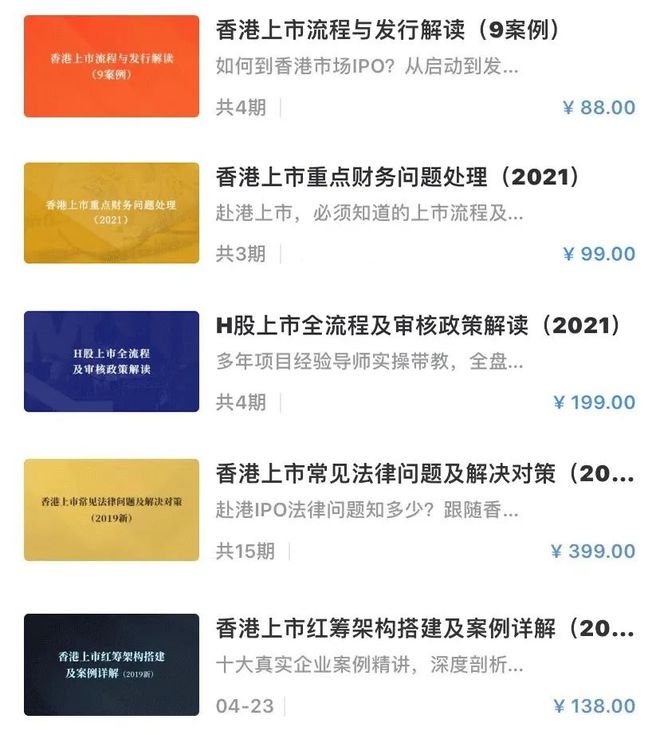The image size is (660, 735).
Task: View H股上市全流程及审核政策解读 course
Action: (x=418, y=326)
